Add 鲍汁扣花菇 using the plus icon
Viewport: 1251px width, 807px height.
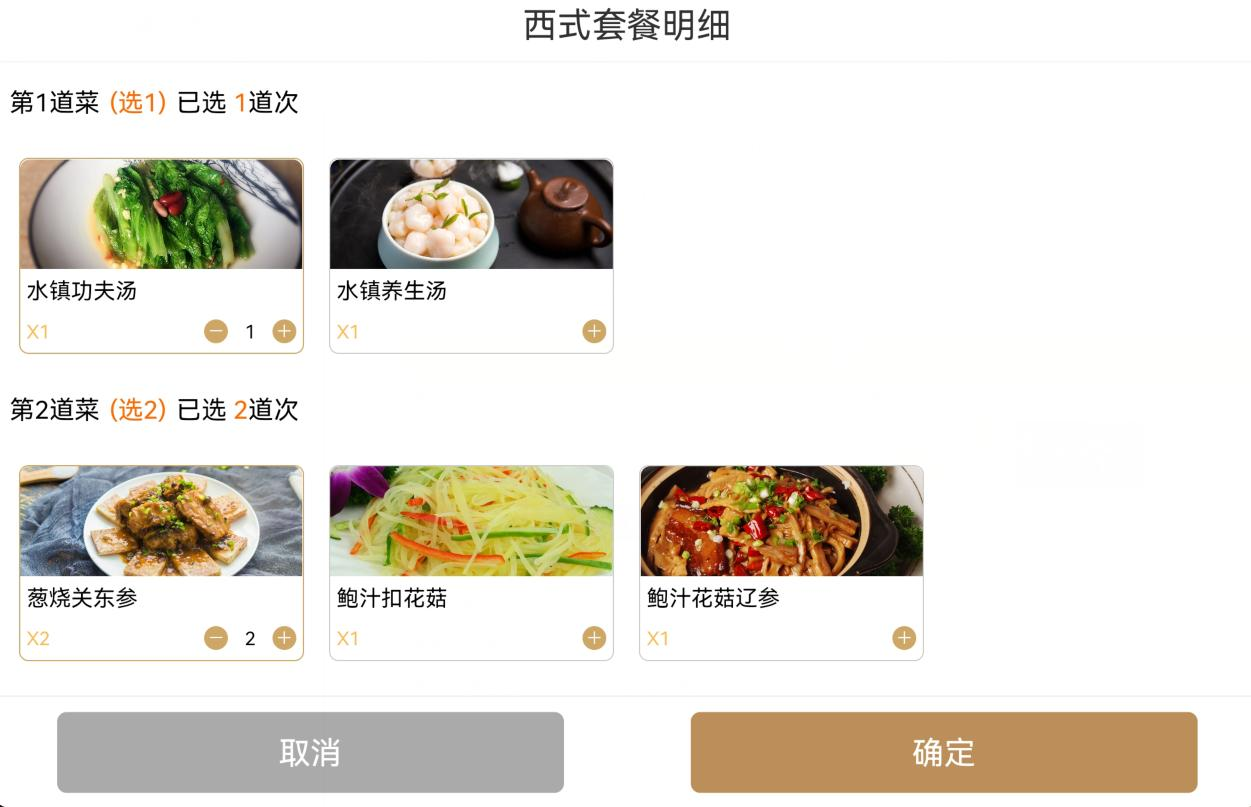(x=594, y=638)
